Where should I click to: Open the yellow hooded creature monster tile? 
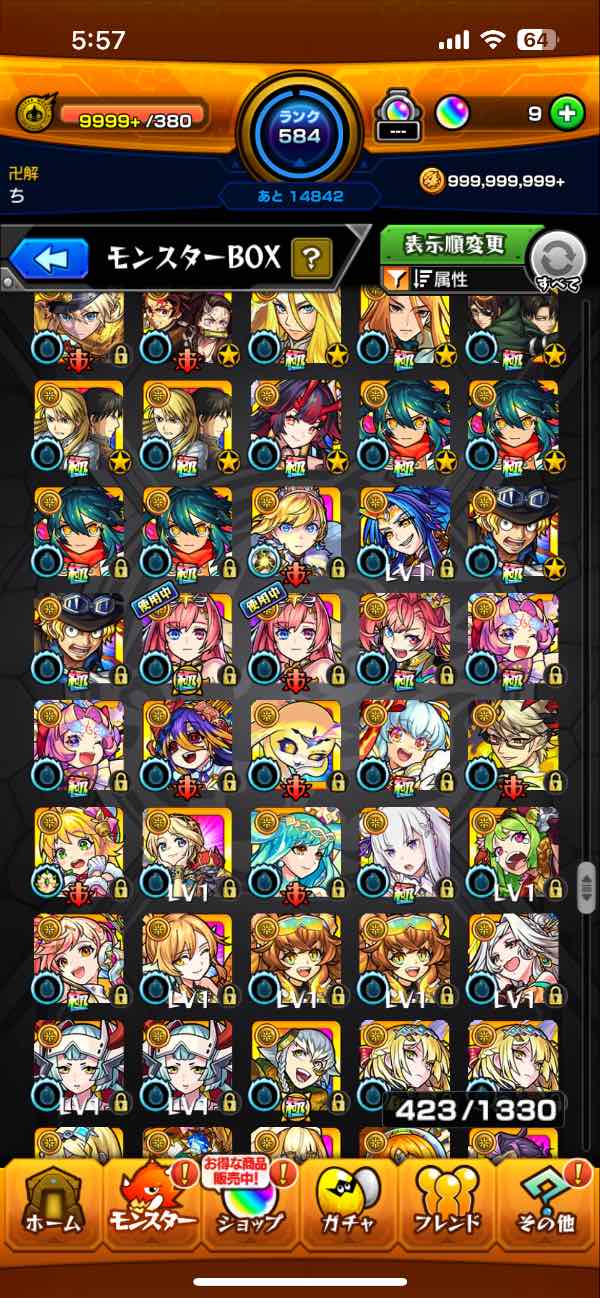296,745
